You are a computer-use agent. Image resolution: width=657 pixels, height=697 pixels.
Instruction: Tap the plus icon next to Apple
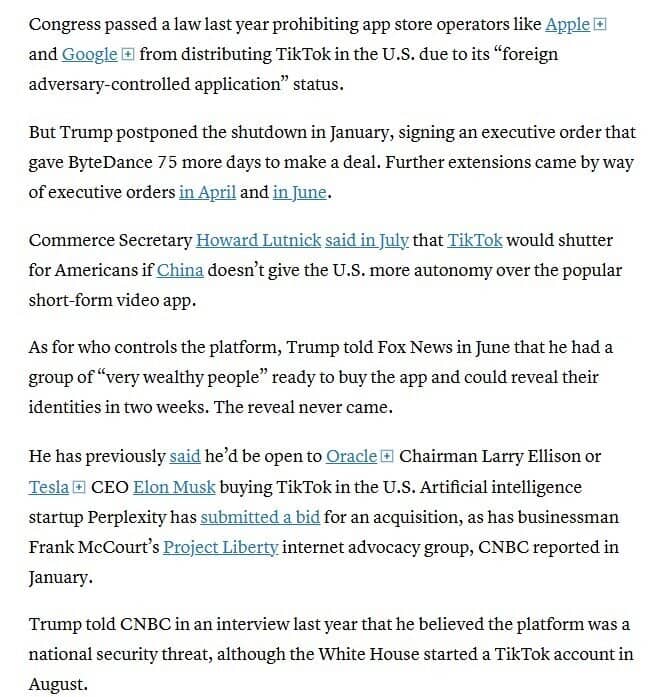click(x=600, y=24)
